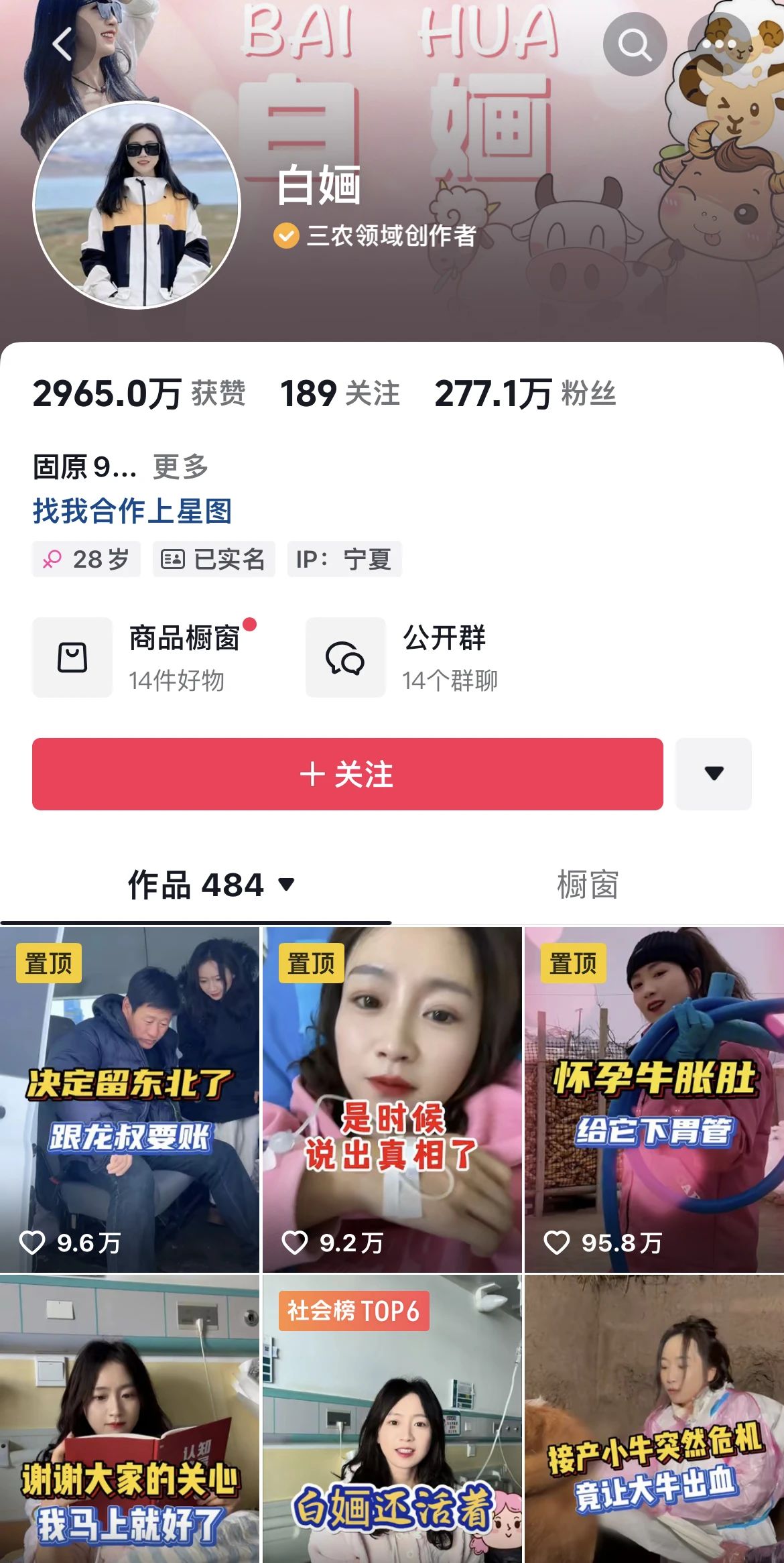Play the video 是时候说出真相了

(392, 1099)
